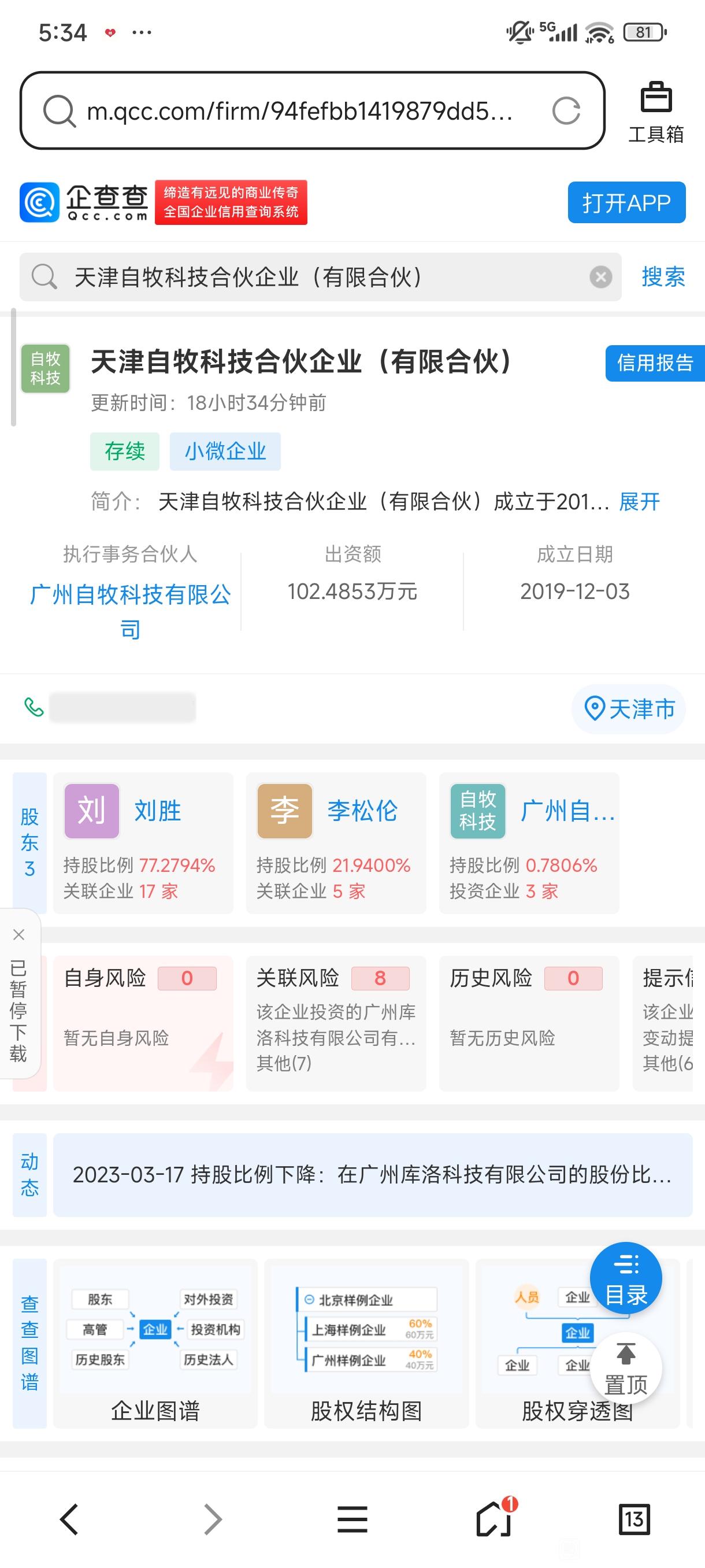This screenshot has height=1568, width=705.
Task: Open the 2023-03-17 持股比例下降 update
Action: point(373,1175)
